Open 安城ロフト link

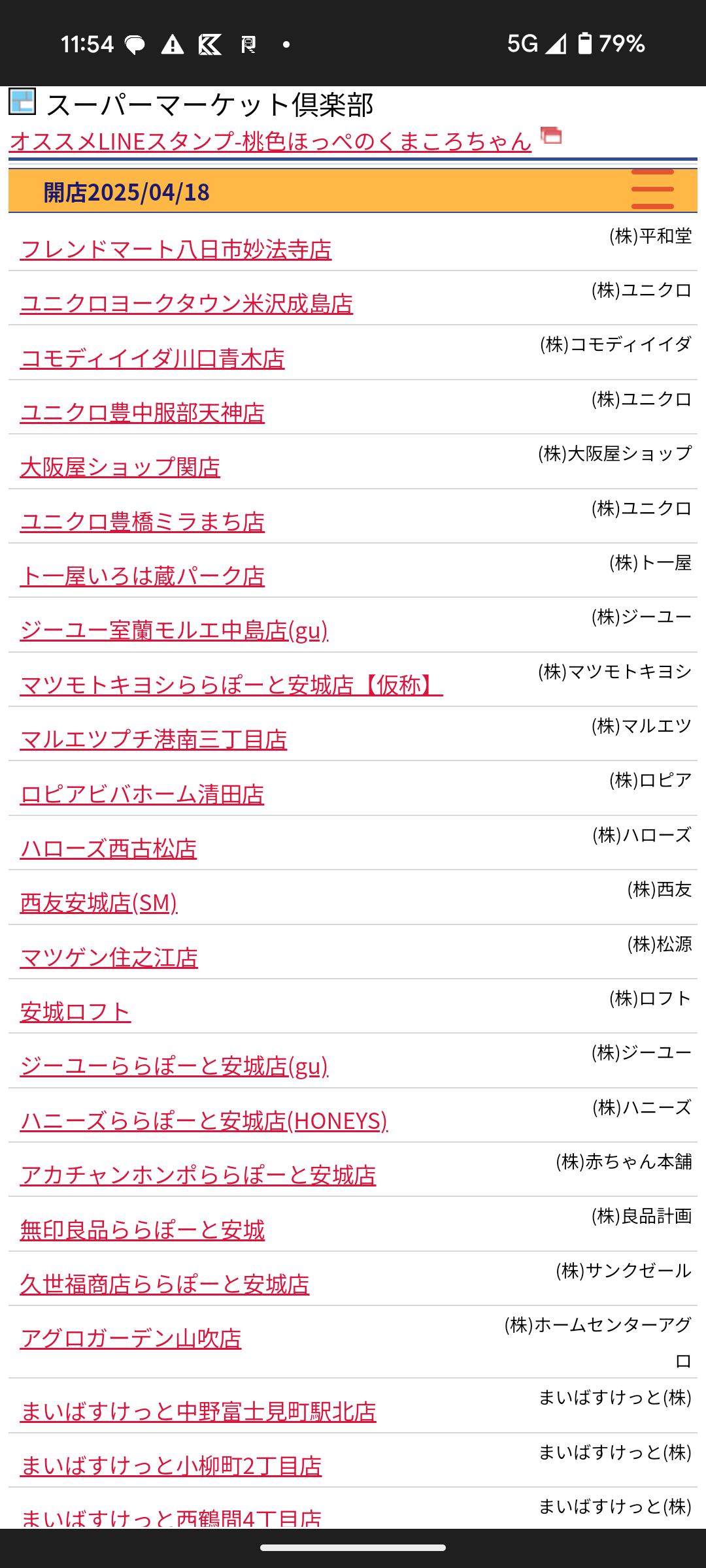click(x=76, y=1012)
